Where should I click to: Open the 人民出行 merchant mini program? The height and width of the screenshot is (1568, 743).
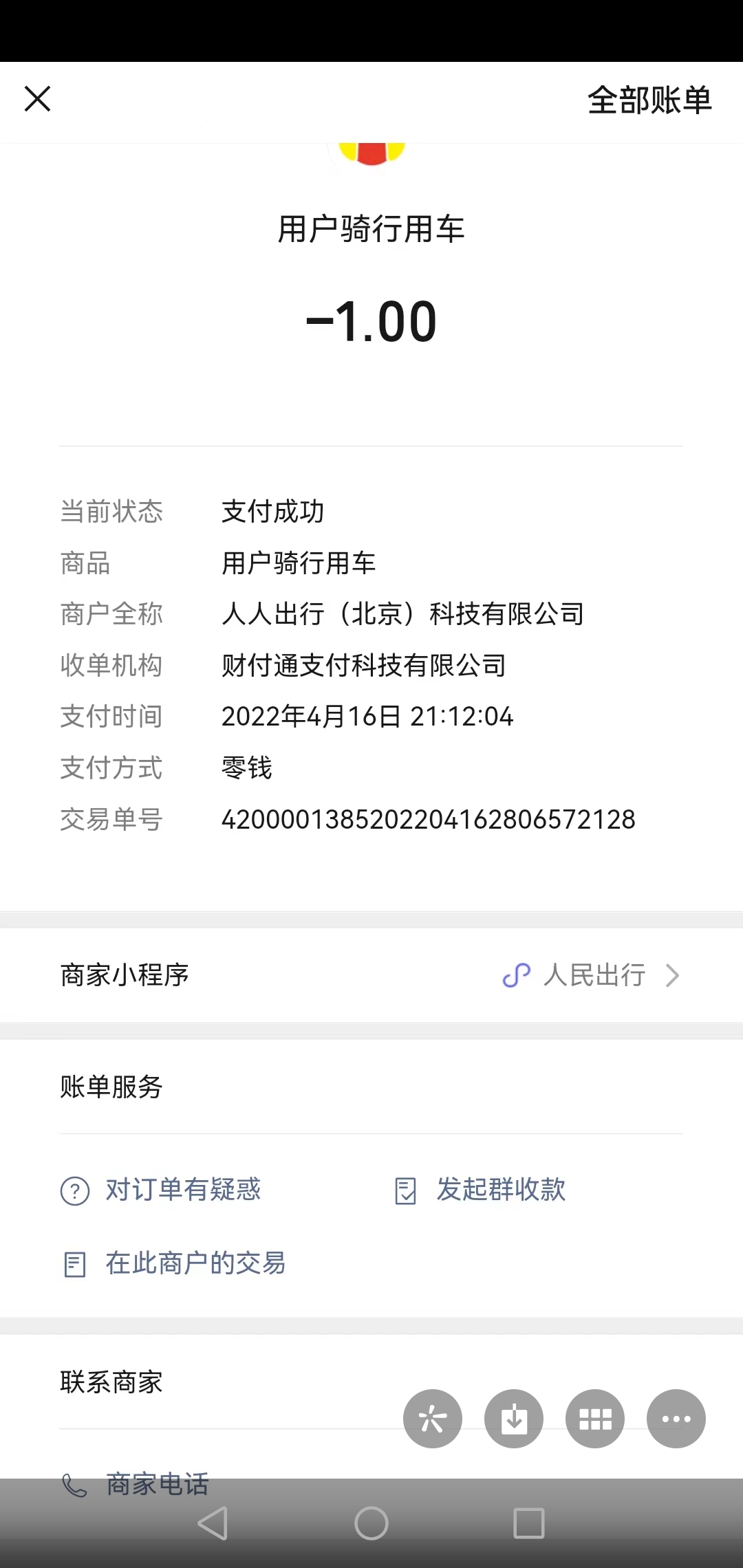(x=592, y=975)
